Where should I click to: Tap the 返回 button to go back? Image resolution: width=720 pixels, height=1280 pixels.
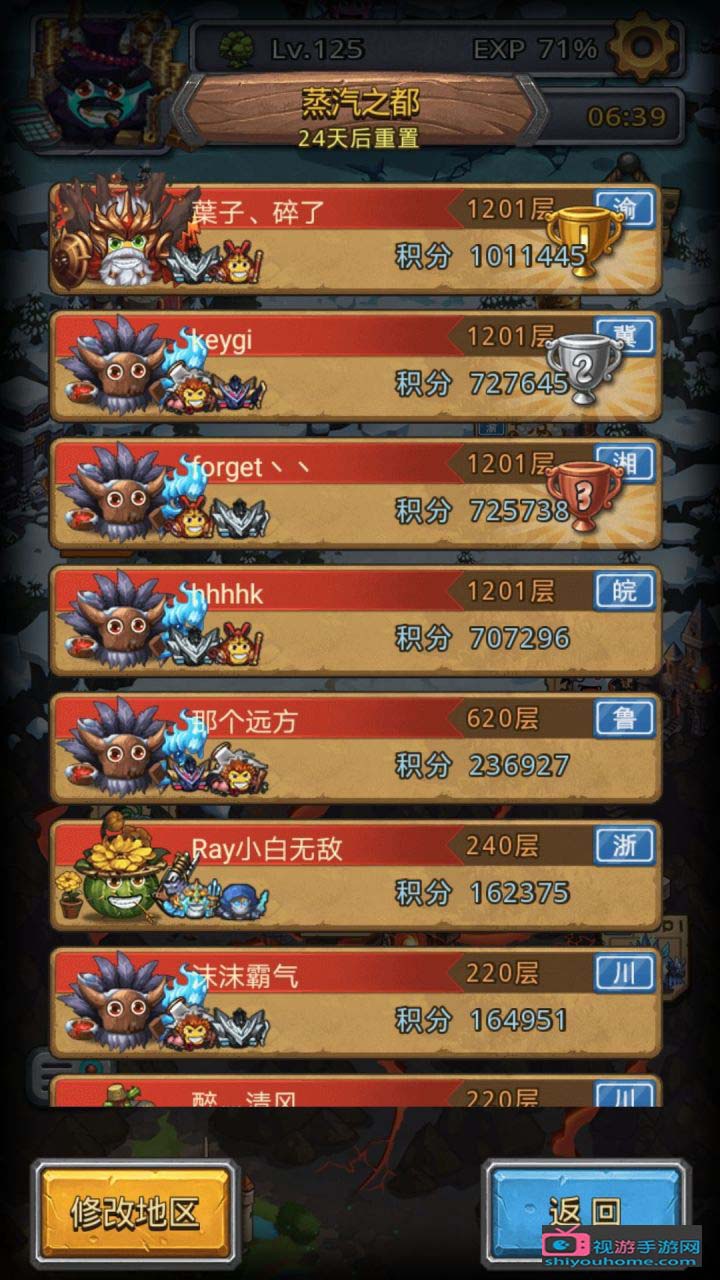coord(586,1211)
